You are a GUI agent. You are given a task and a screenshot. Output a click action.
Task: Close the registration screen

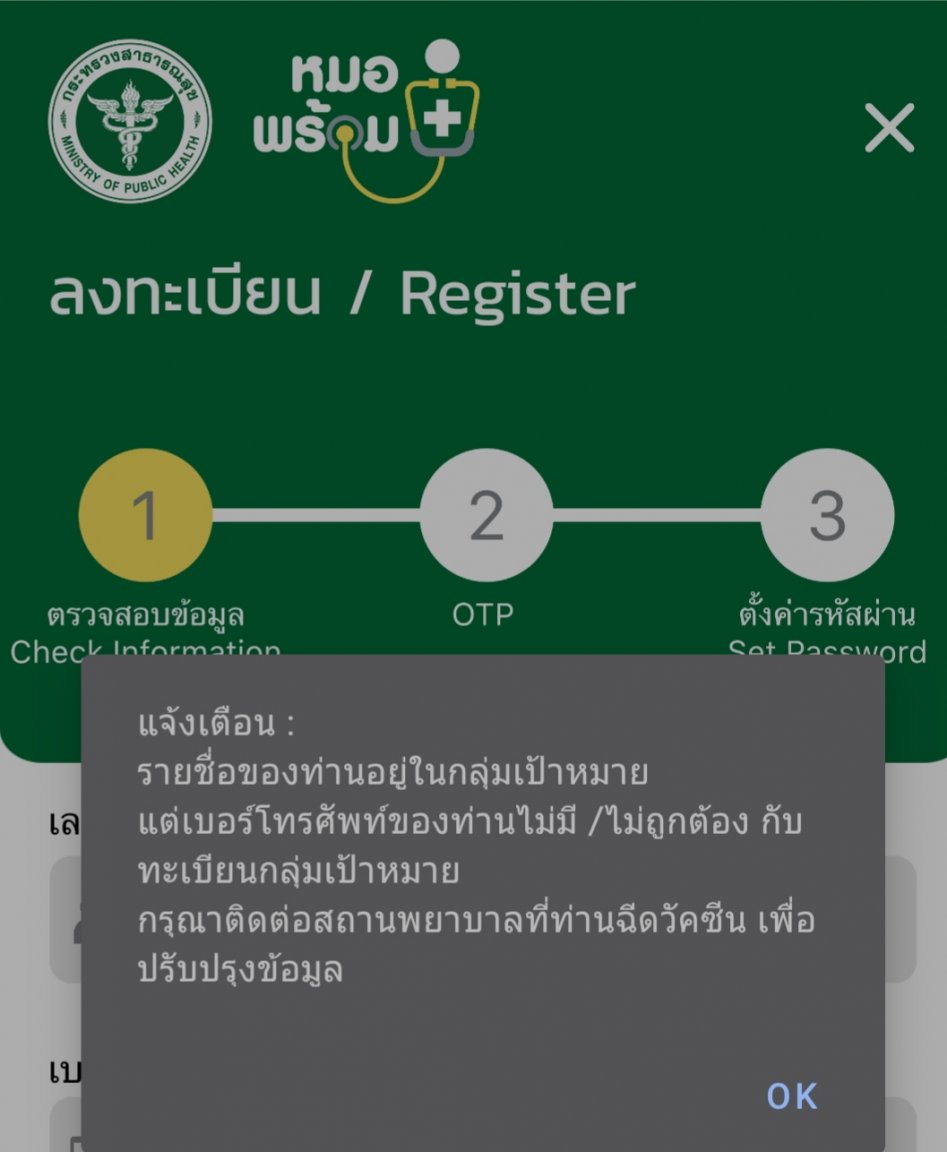(x=889, y=129)
